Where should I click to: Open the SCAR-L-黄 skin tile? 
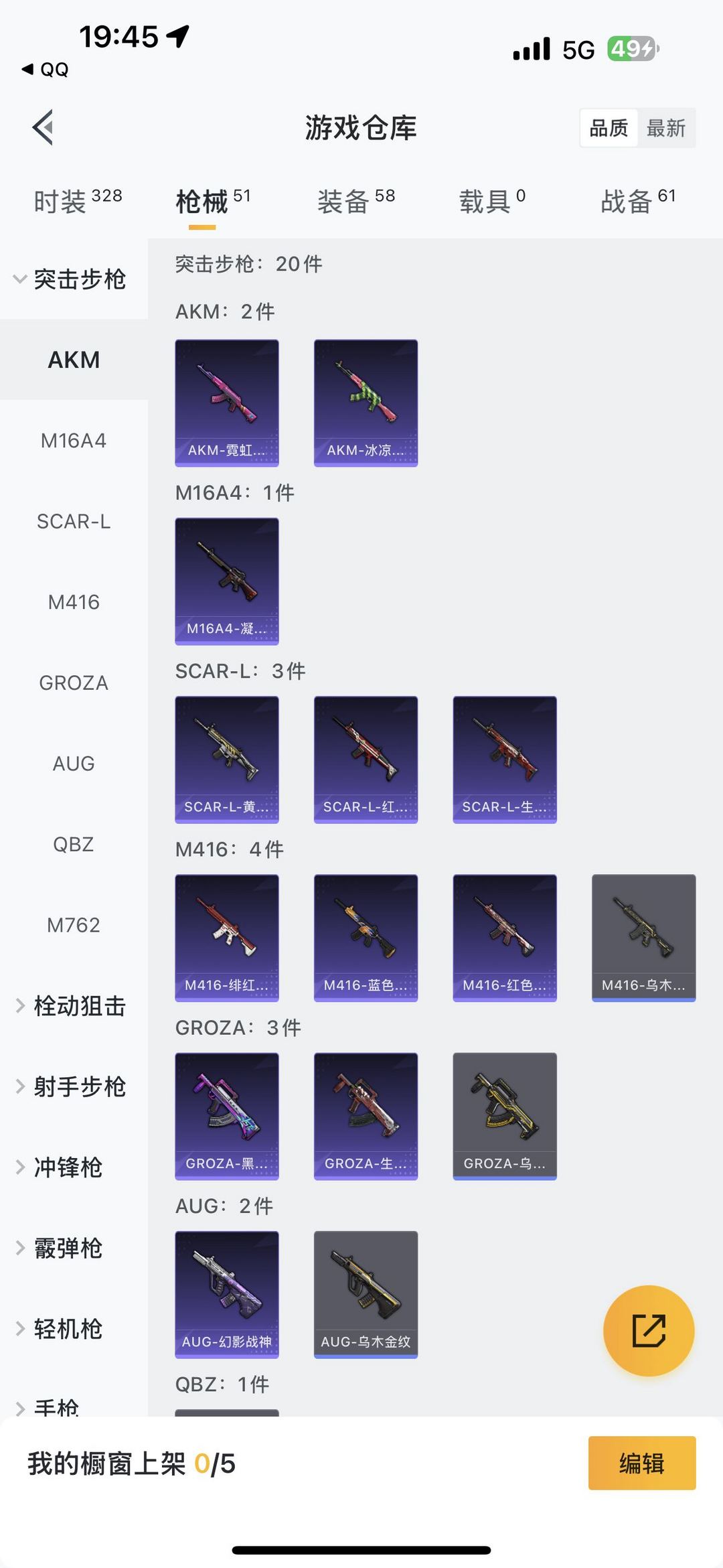[x=227, y=759]
